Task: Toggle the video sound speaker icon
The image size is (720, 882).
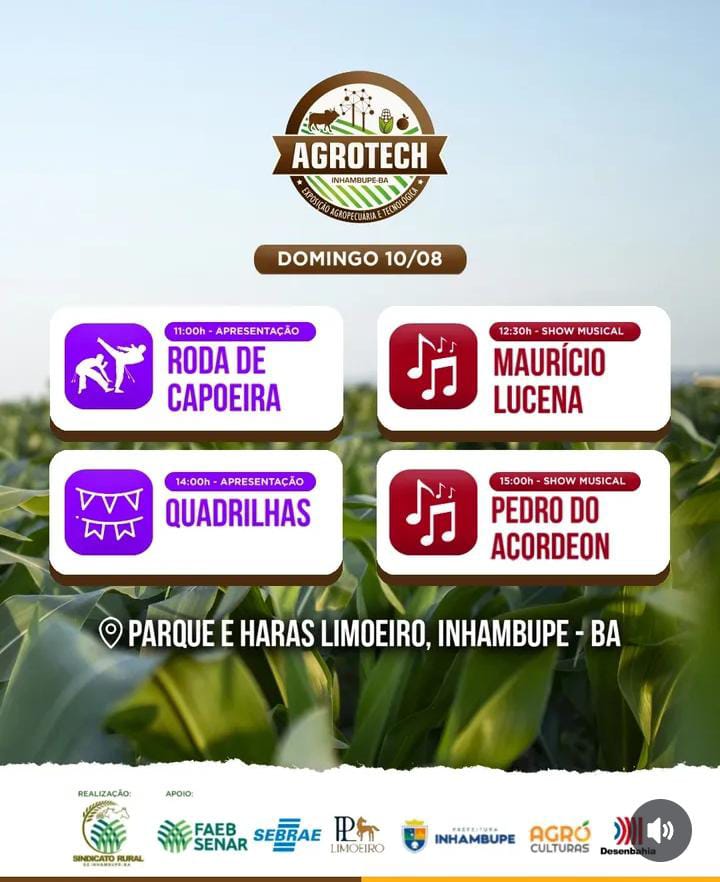Action: coord(660,830)
